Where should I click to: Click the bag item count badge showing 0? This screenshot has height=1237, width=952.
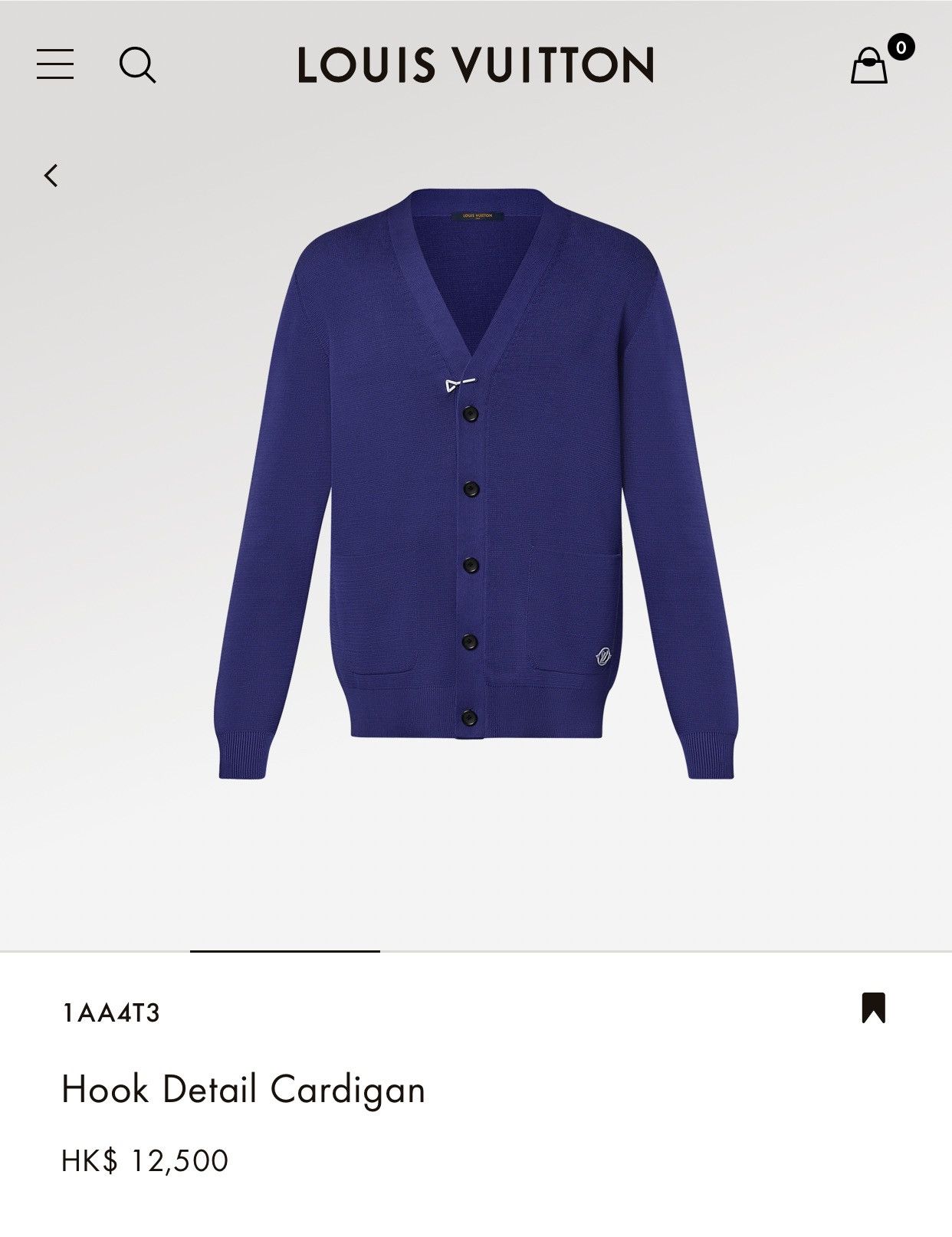tap(901, 46)
